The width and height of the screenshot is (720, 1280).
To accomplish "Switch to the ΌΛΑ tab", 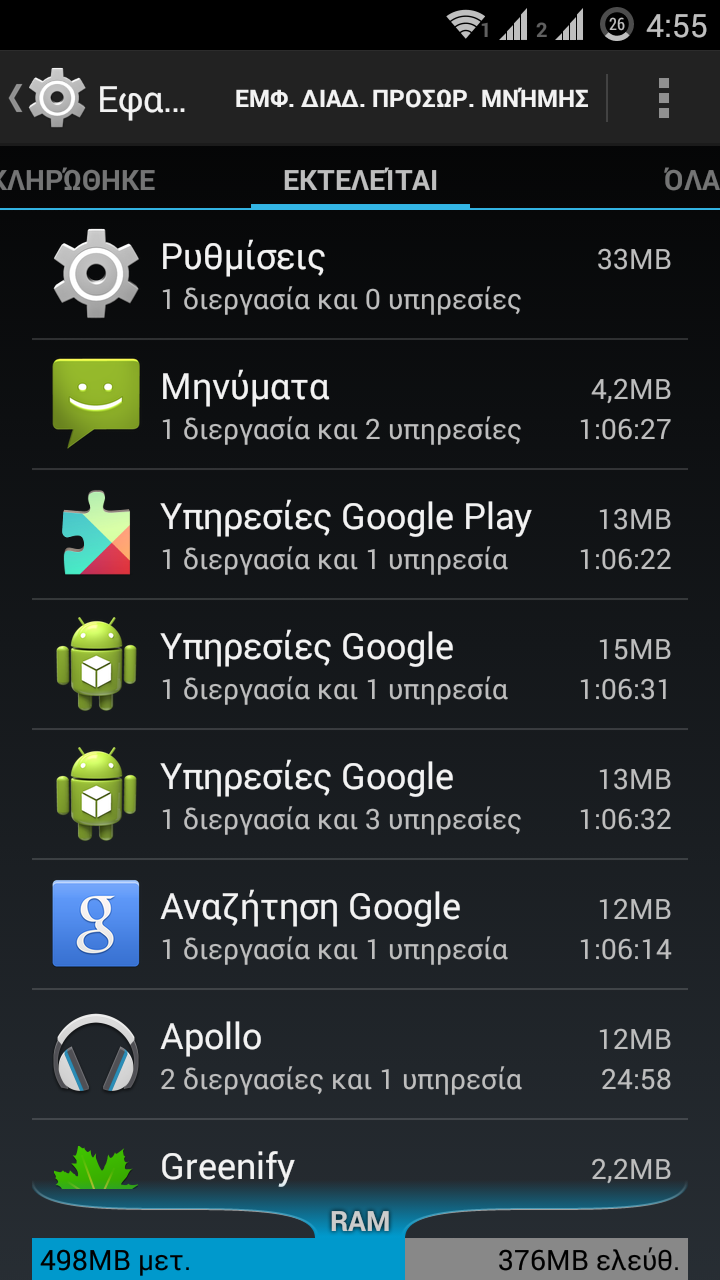I will pyautogui.click(x=691, y=180).
